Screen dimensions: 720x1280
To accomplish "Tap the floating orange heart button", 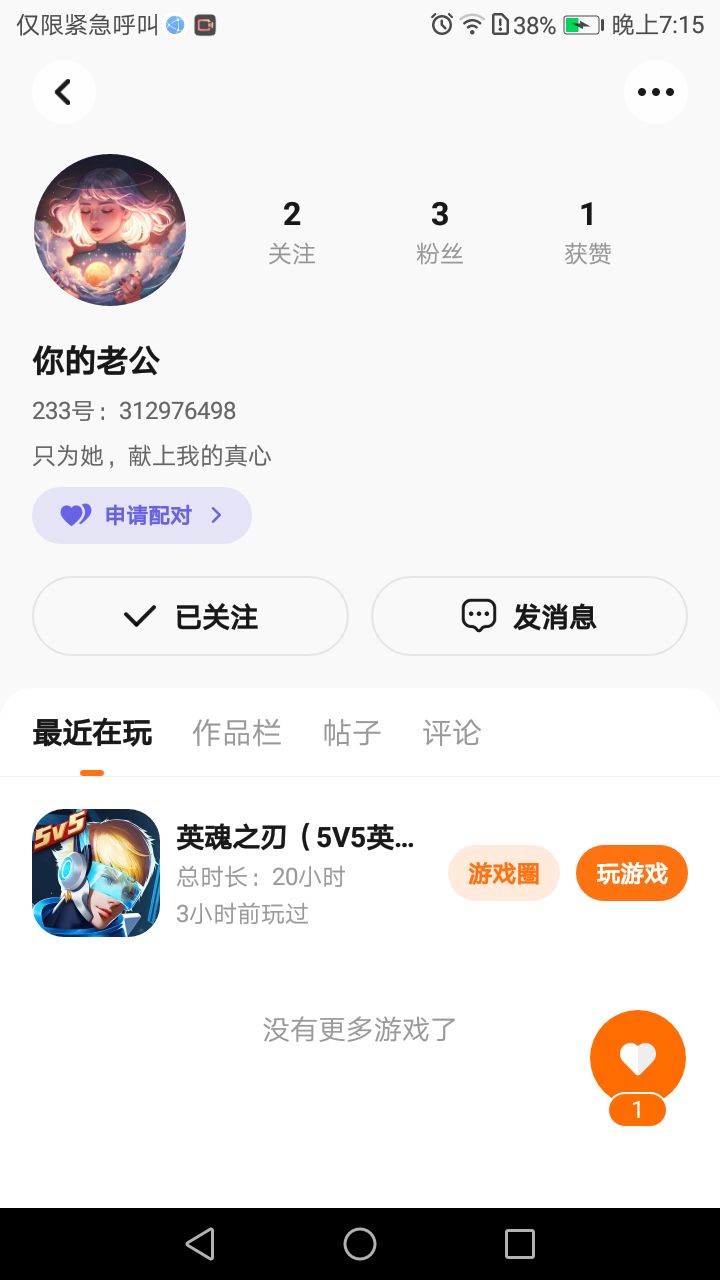I will point(638,1058).
